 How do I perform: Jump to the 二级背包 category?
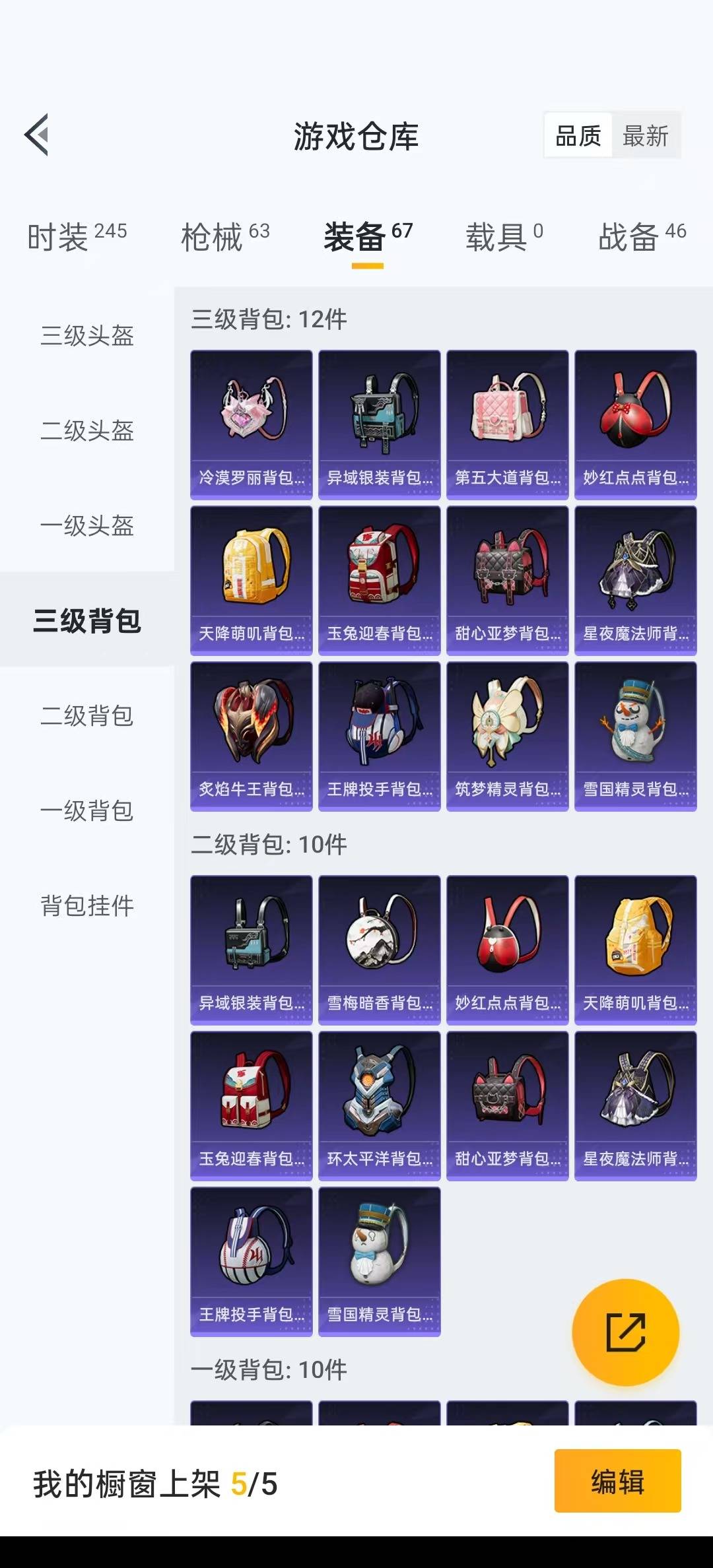87,715
